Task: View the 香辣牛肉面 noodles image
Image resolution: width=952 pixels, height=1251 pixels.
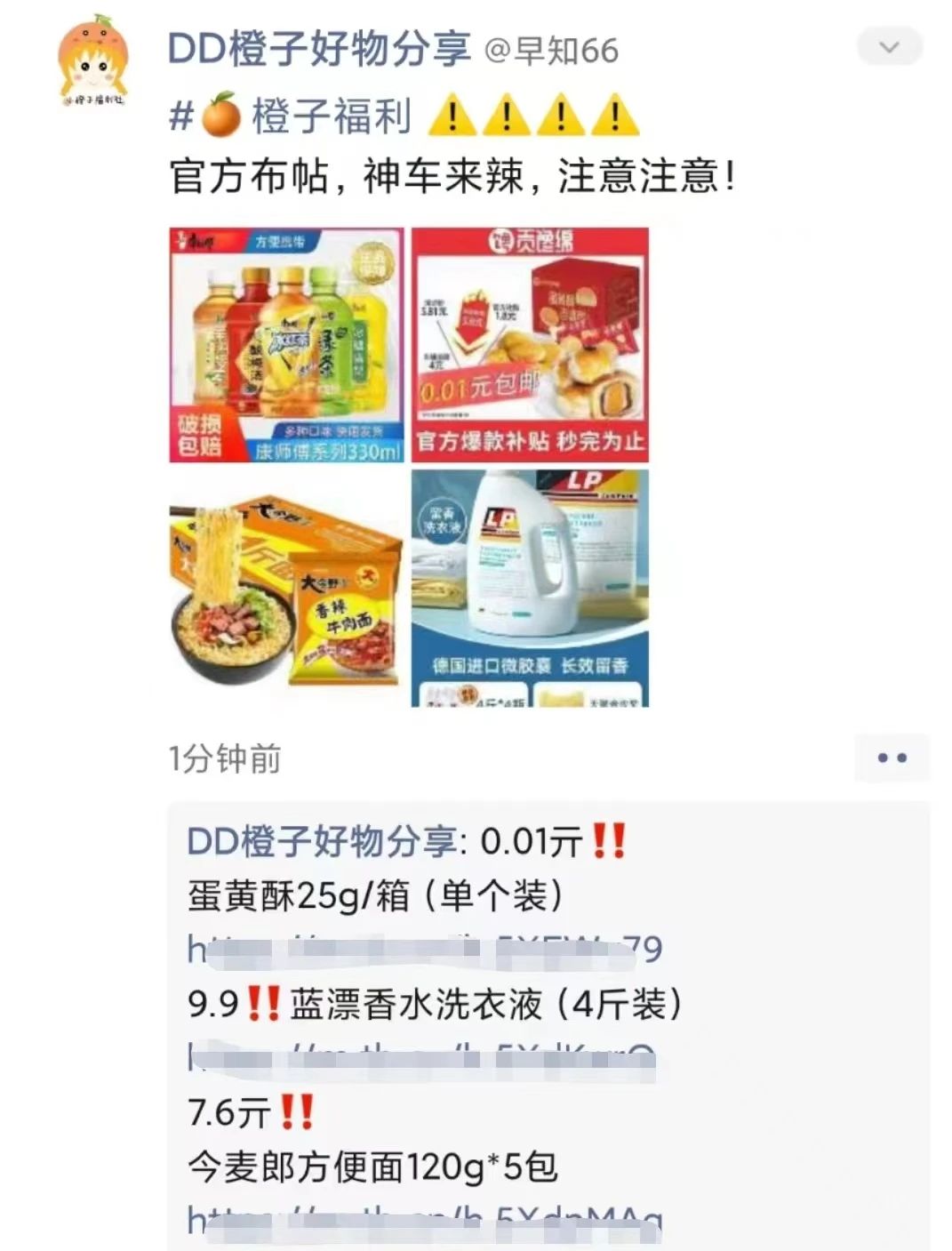Action: point(286,589)
